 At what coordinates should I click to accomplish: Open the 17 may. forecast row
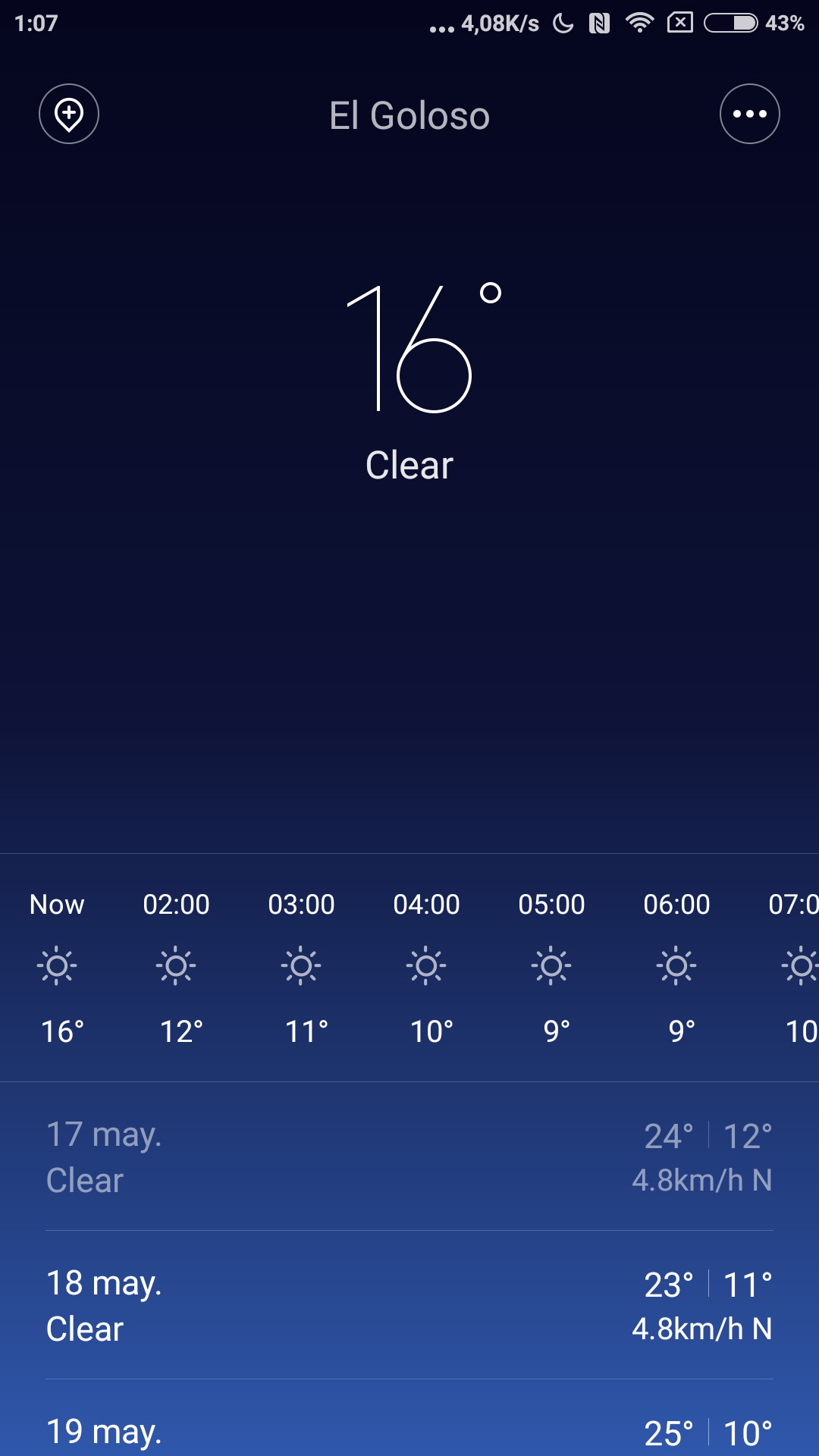point(409,1157)
